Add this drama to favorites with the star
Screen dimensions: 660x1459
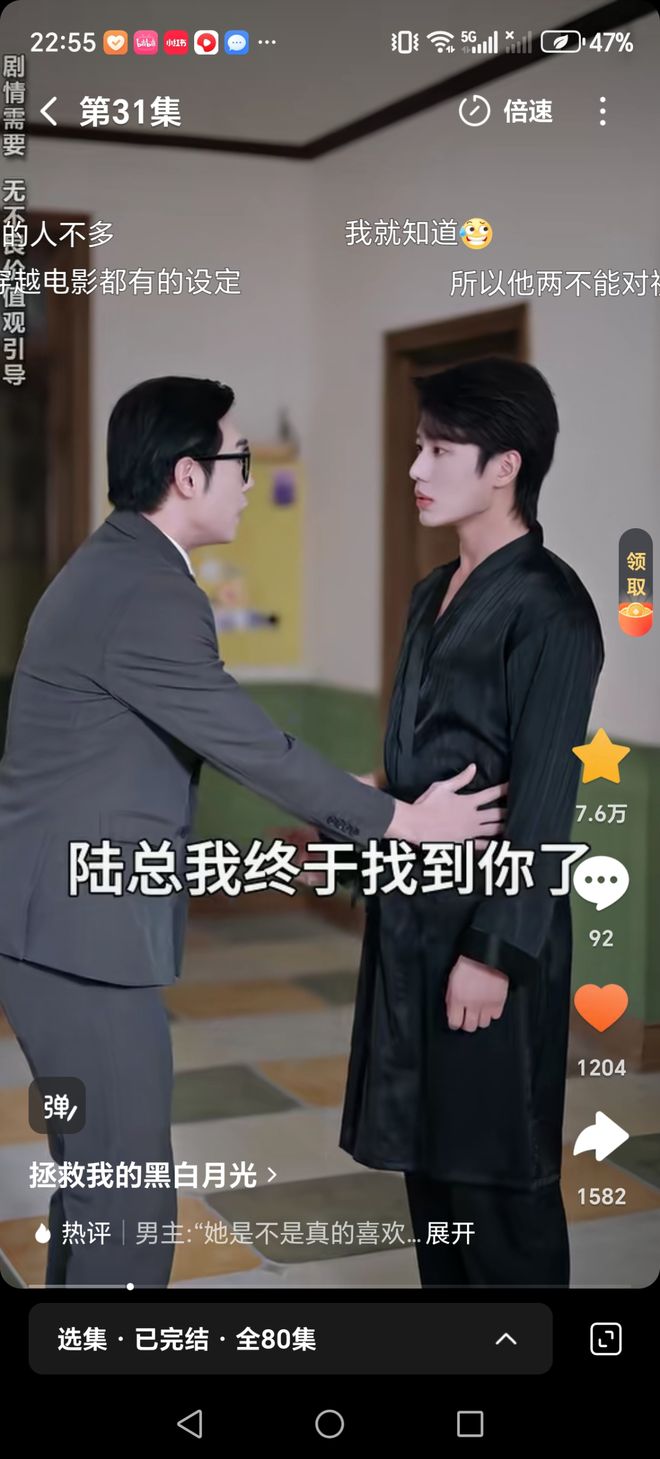[x=601, y=758]
